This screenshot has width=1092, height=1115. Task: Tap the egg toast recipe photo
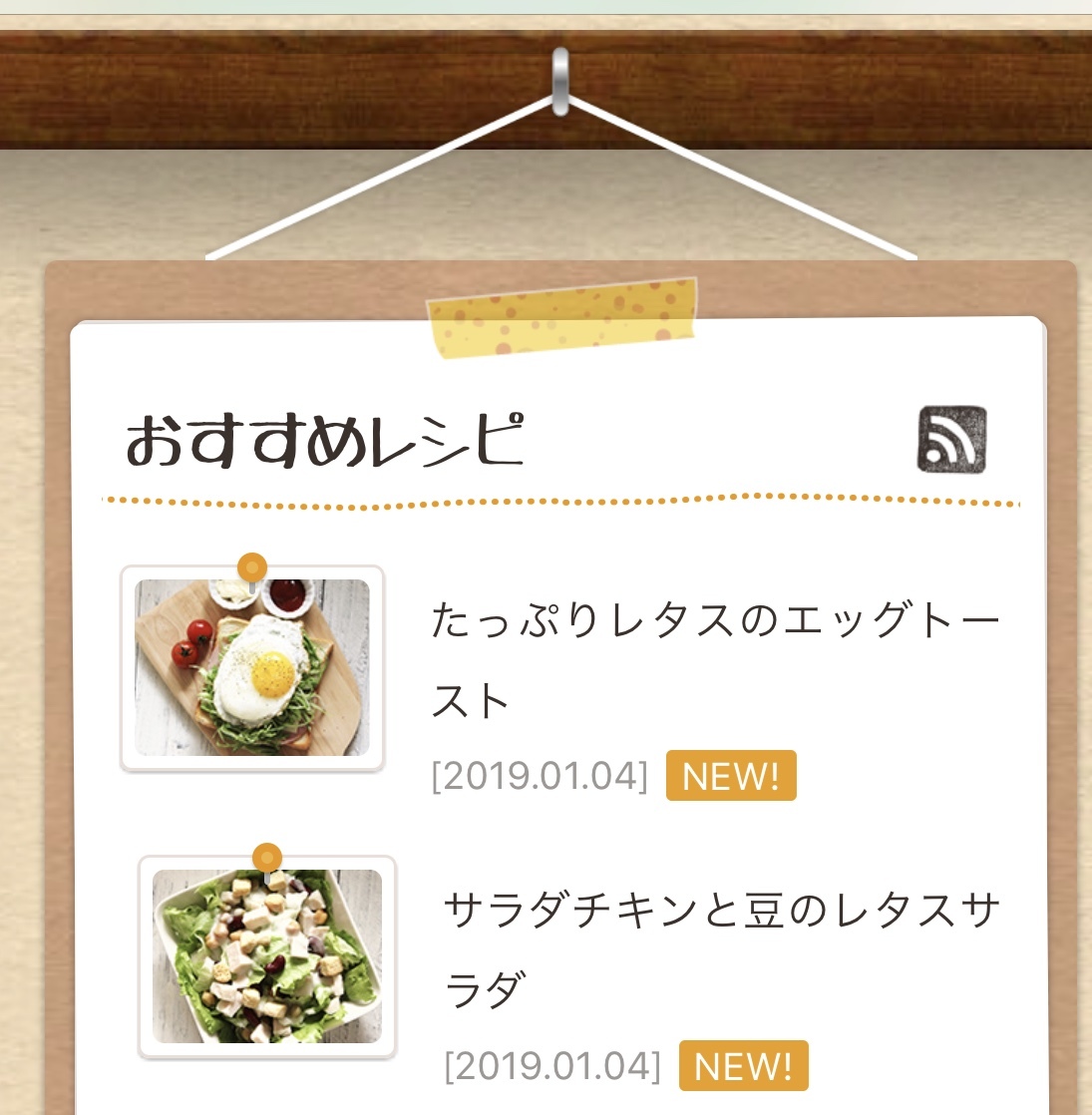[252, 667]
